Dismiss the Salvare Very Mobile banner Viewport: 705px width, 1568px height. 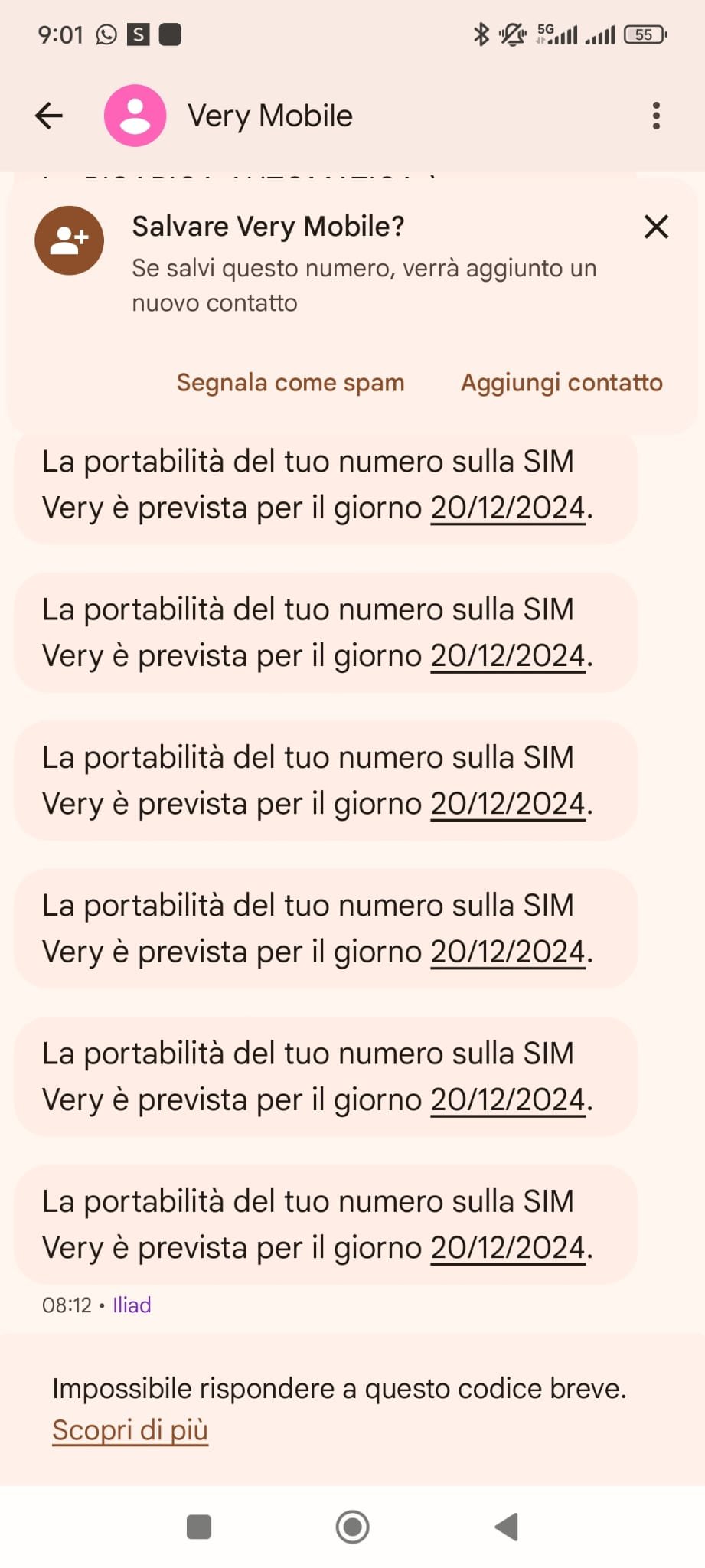coord(656,227)
